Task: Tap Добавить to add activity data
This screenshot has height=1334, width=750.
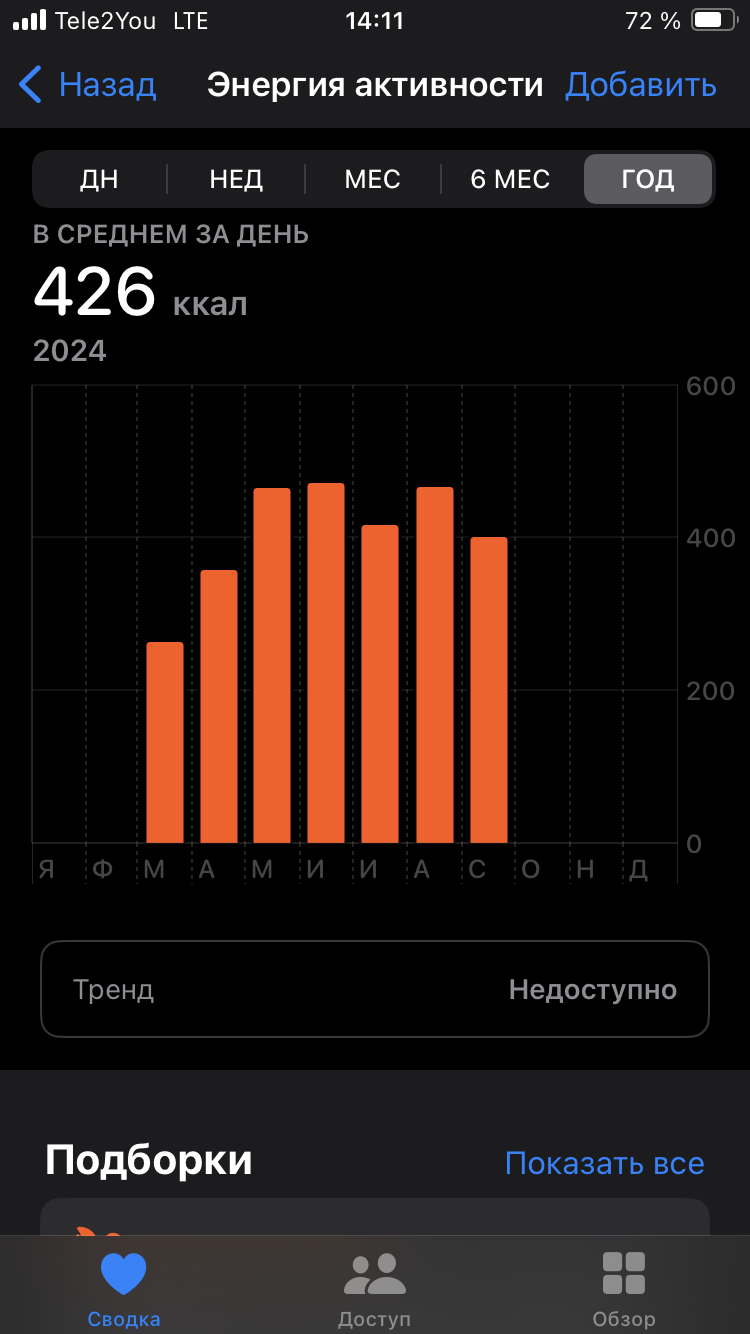Action: pyautogui.click(x=640, y=85)
